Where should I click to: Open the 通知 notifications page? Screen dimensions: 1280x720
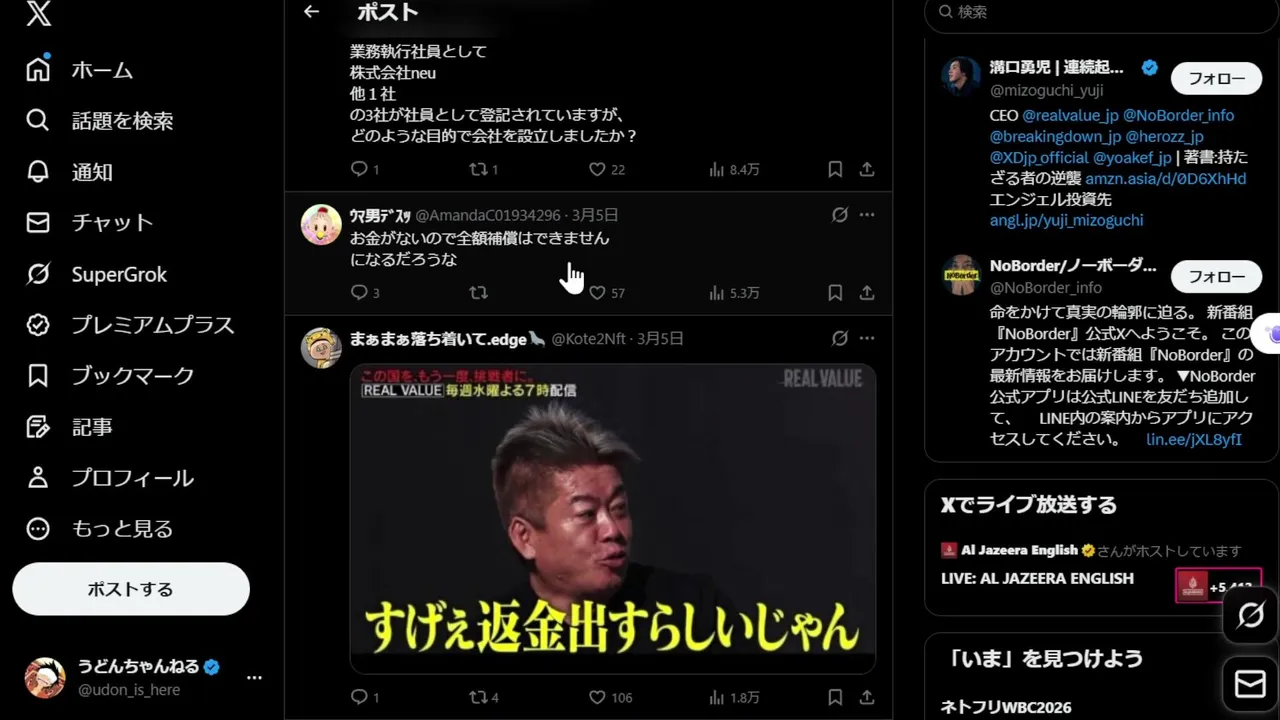point(91,172)
